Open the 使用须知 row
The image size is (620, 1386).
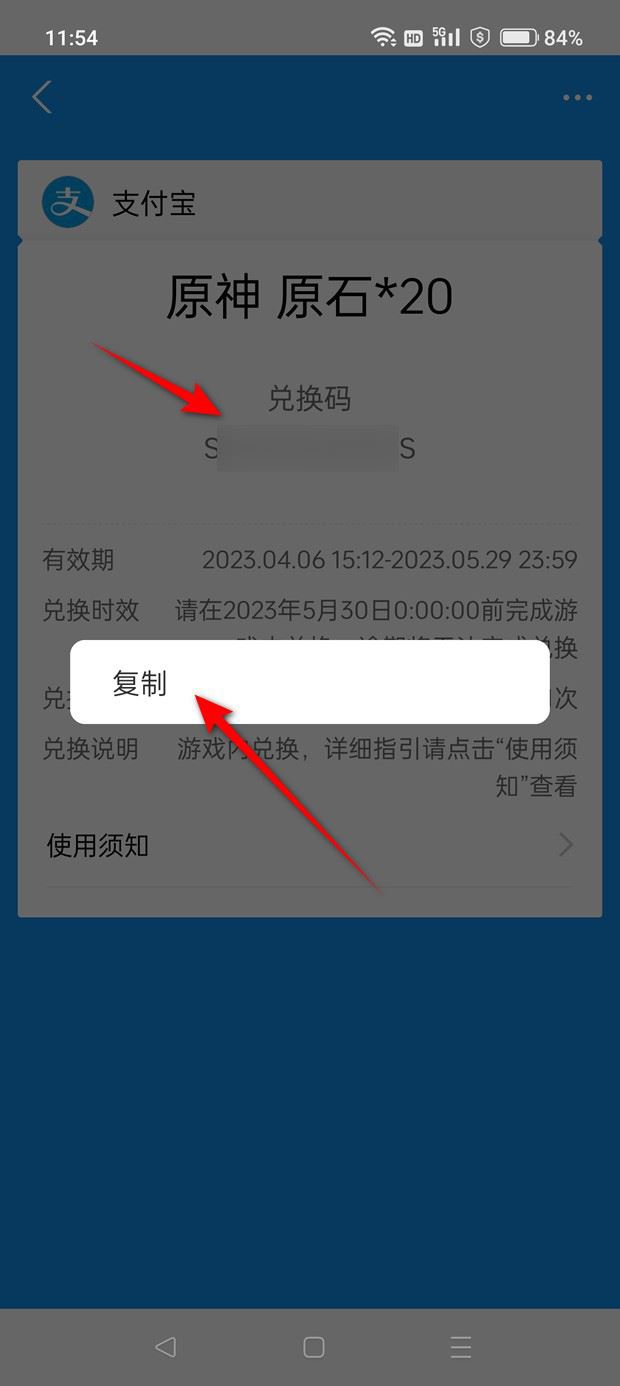(310, 846)
